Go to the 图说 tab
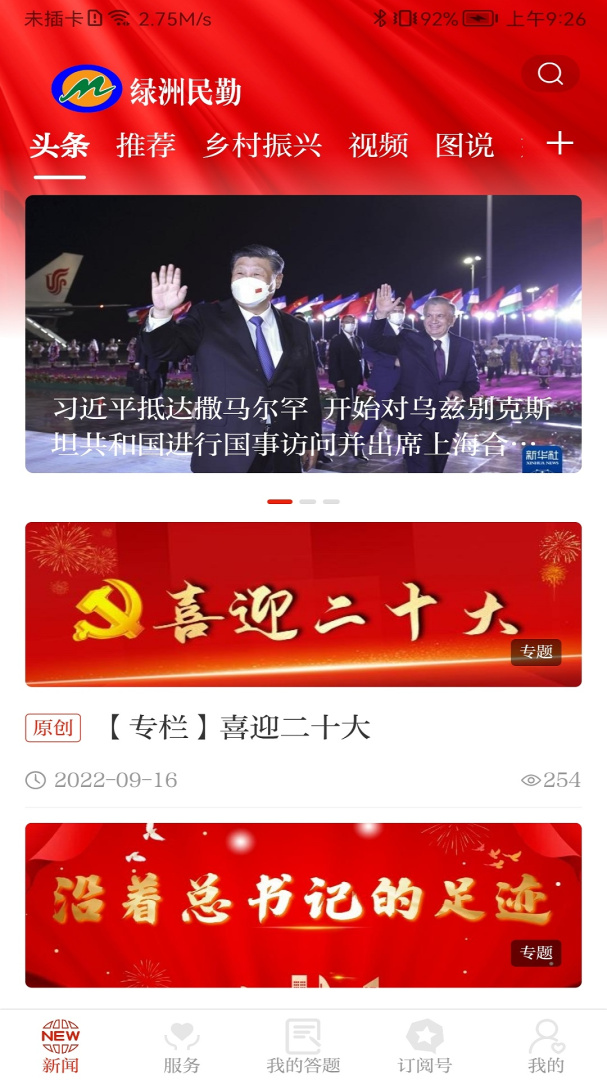607x1080 pixels. (x=465, y=146)
